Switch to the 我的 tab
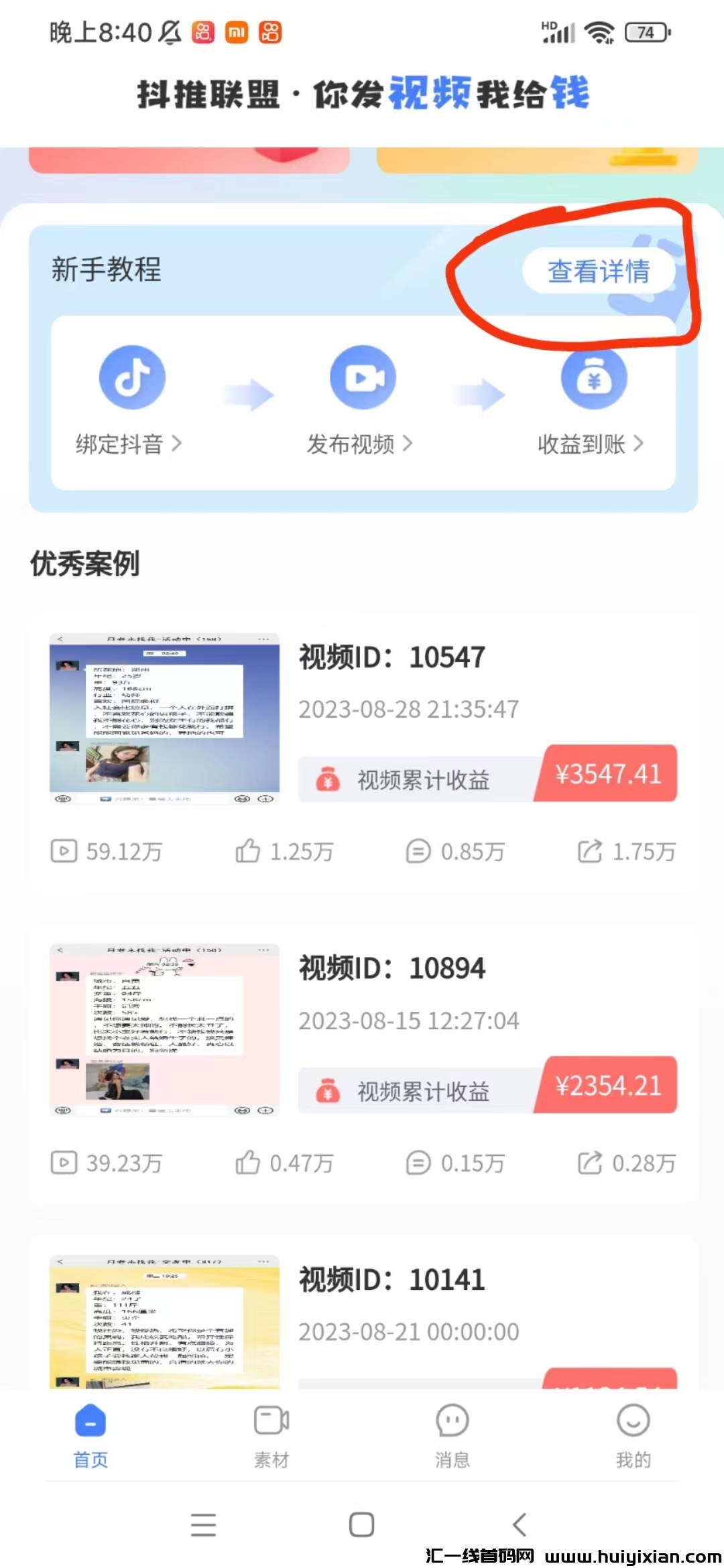The image size is (724, 1568). [633, 1435]
